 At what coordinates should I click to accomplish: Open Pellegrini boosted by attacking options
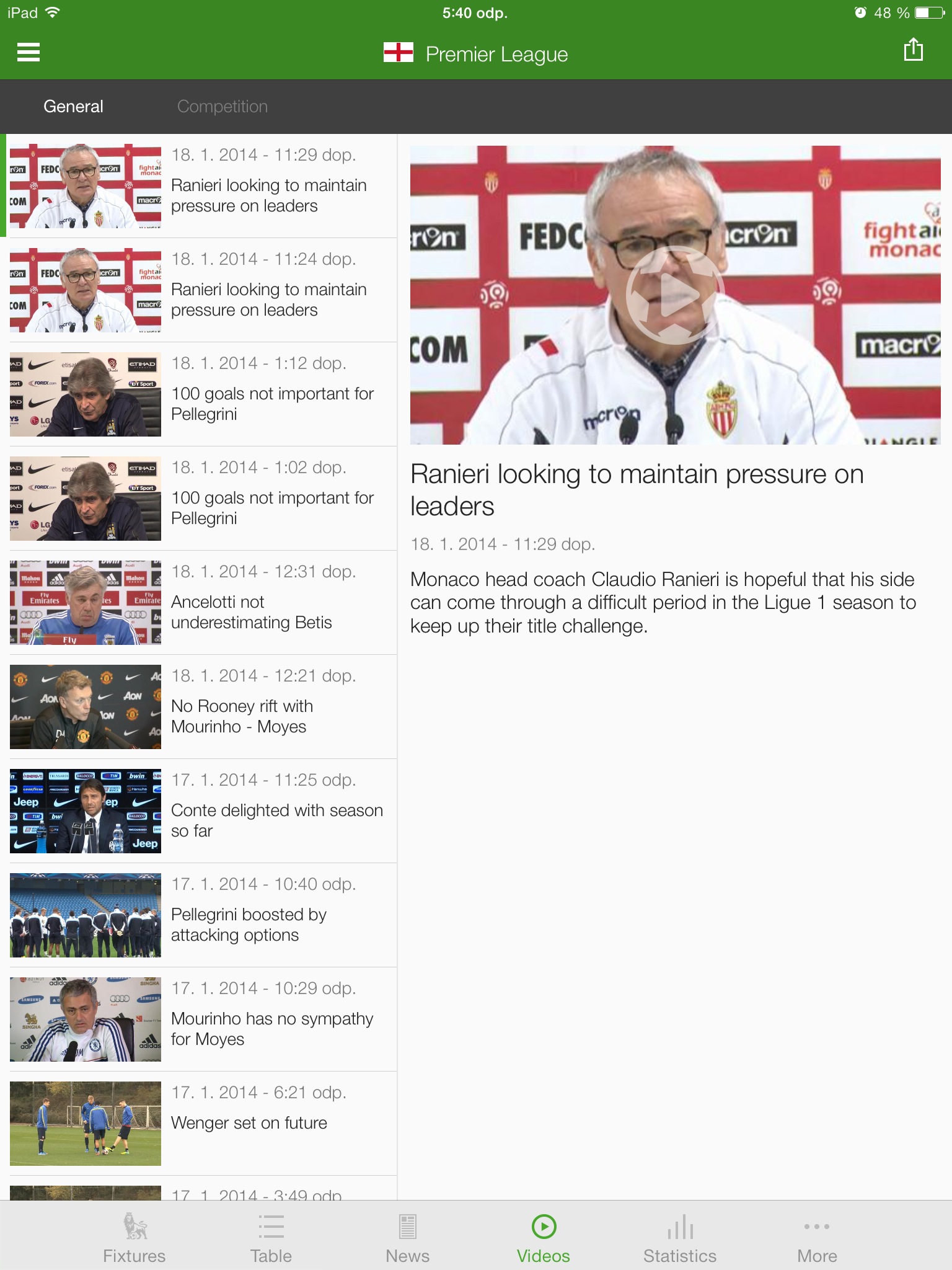pos(203,915)
